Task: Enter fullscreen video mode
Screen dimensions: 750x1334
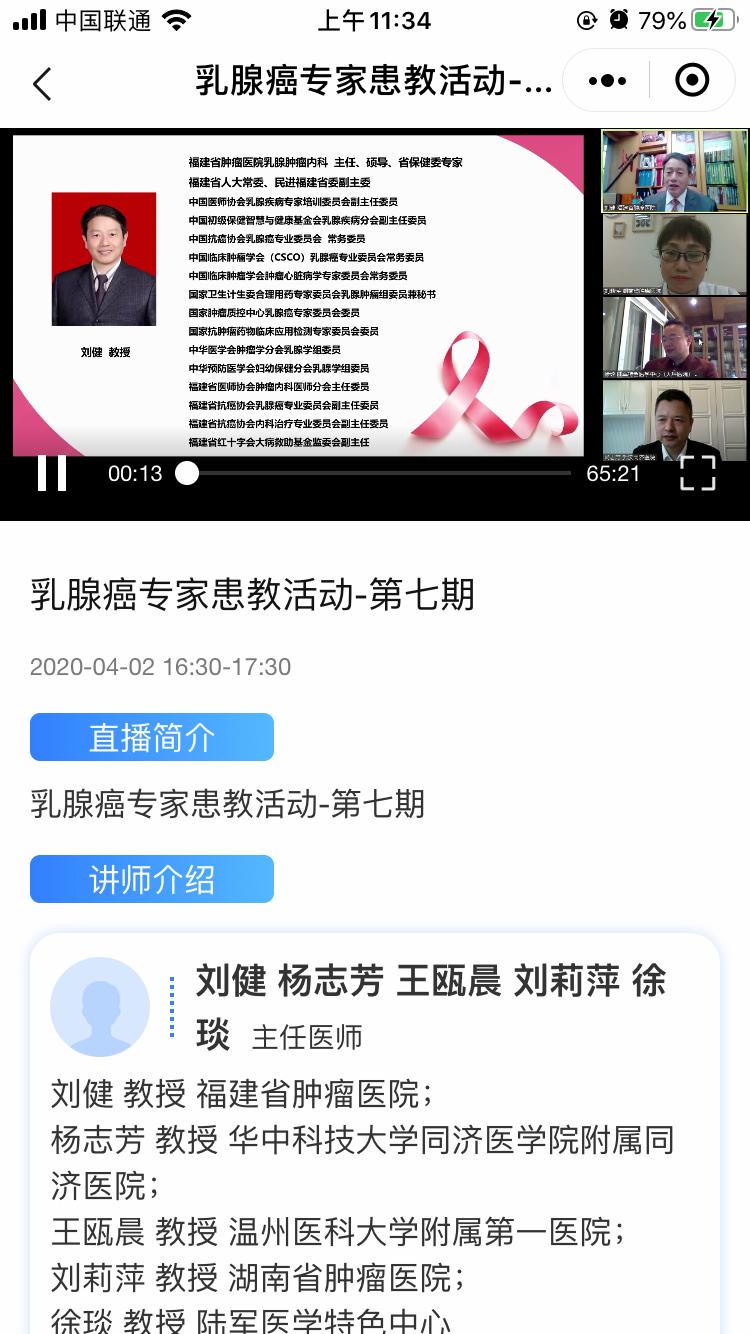Action: pos(697,473)
